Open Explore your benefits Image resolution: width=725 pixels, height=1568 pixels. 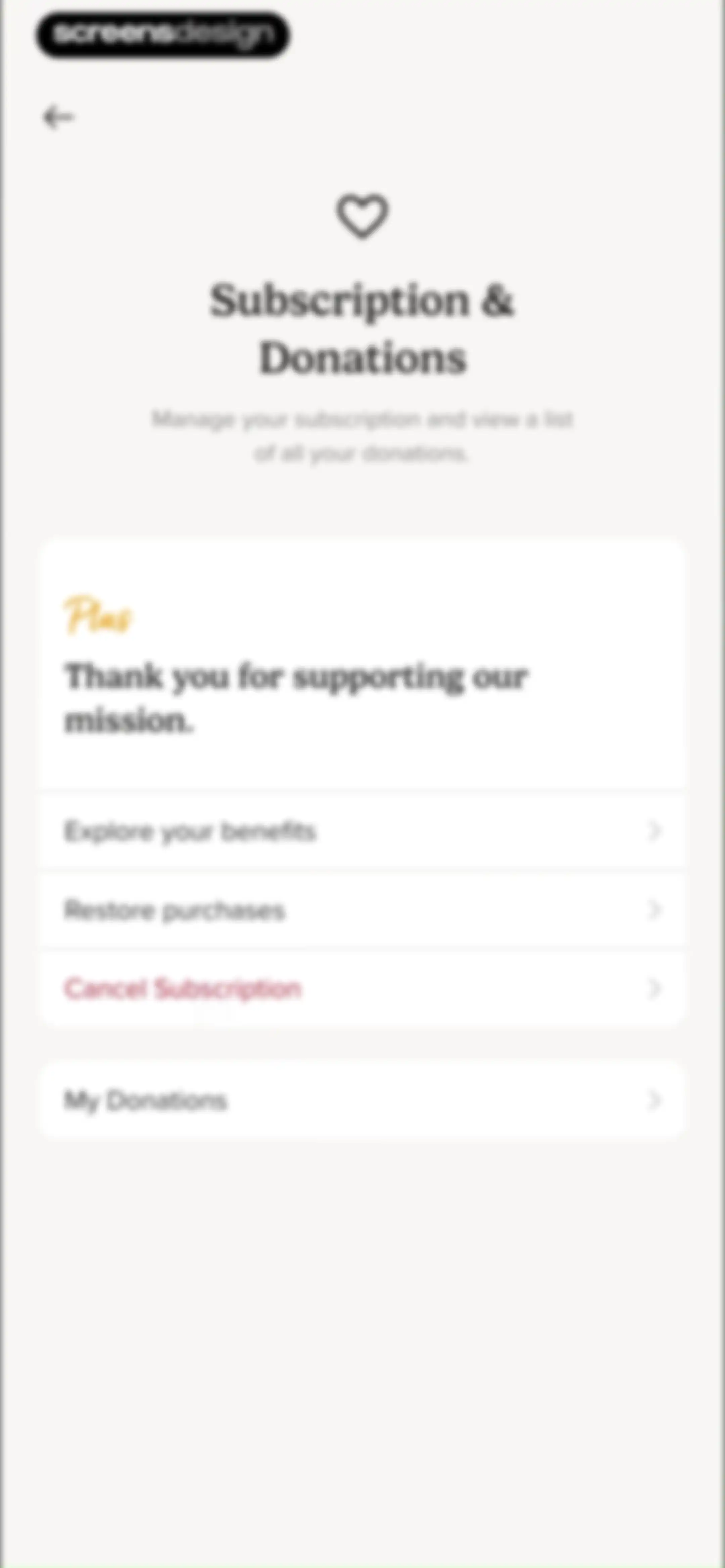point(362,831)
